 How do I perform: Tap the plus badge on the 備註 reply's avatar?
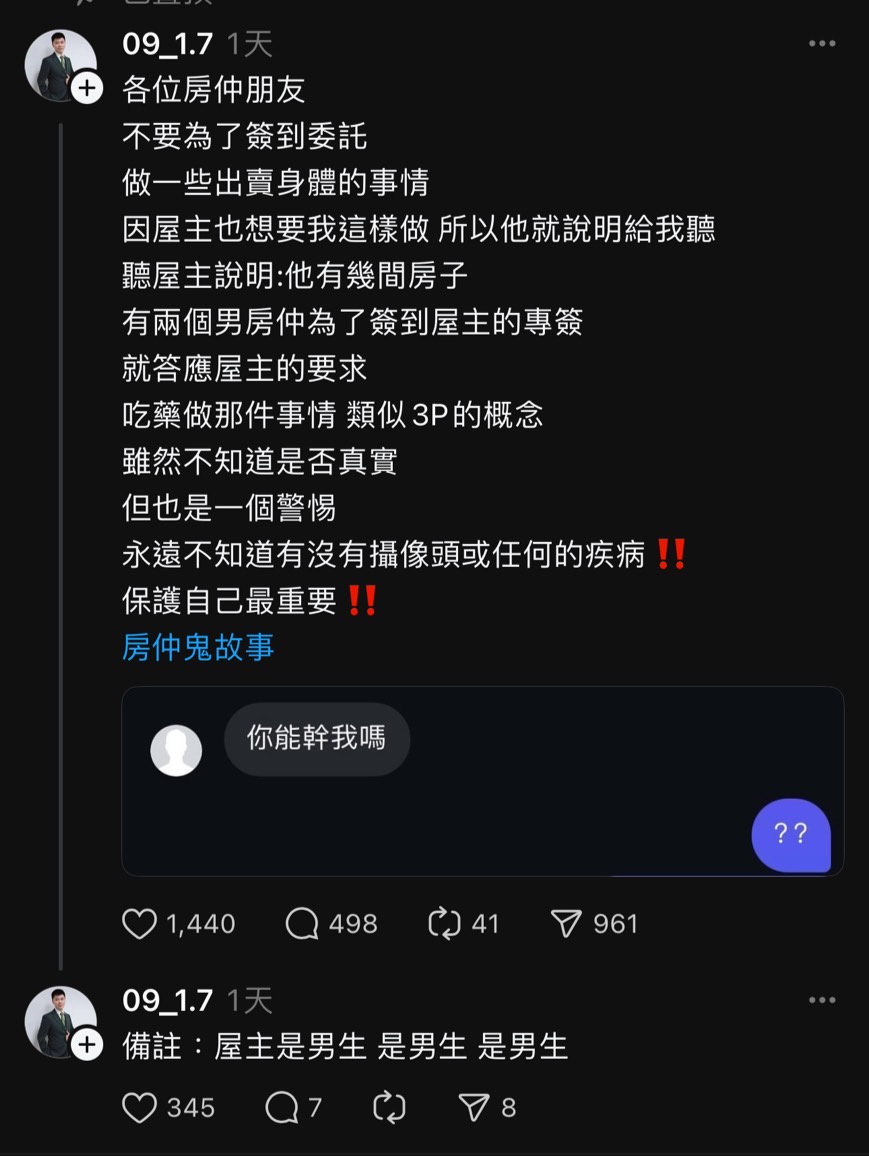(87, 1045)
